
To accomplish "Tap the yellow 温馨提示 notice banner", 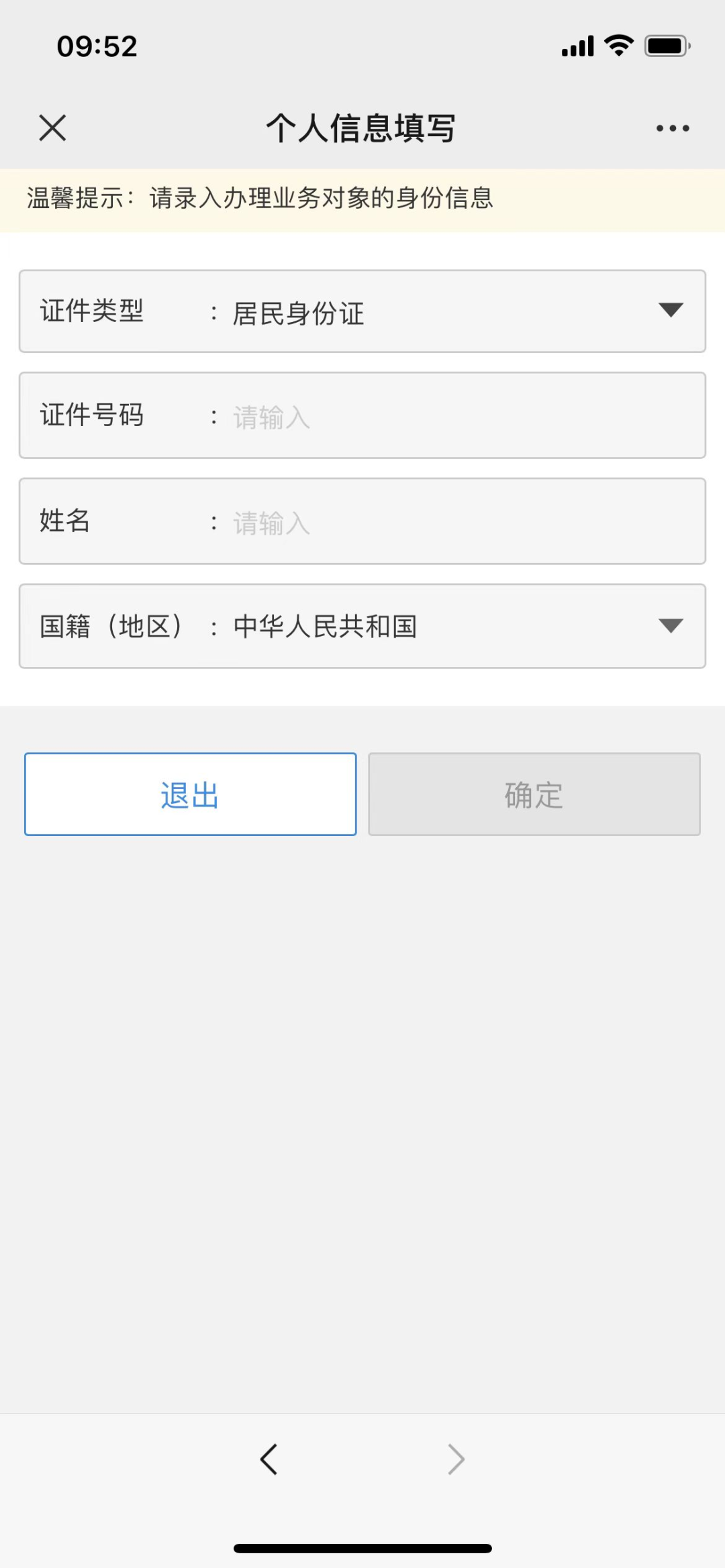I will click(362, 199).
